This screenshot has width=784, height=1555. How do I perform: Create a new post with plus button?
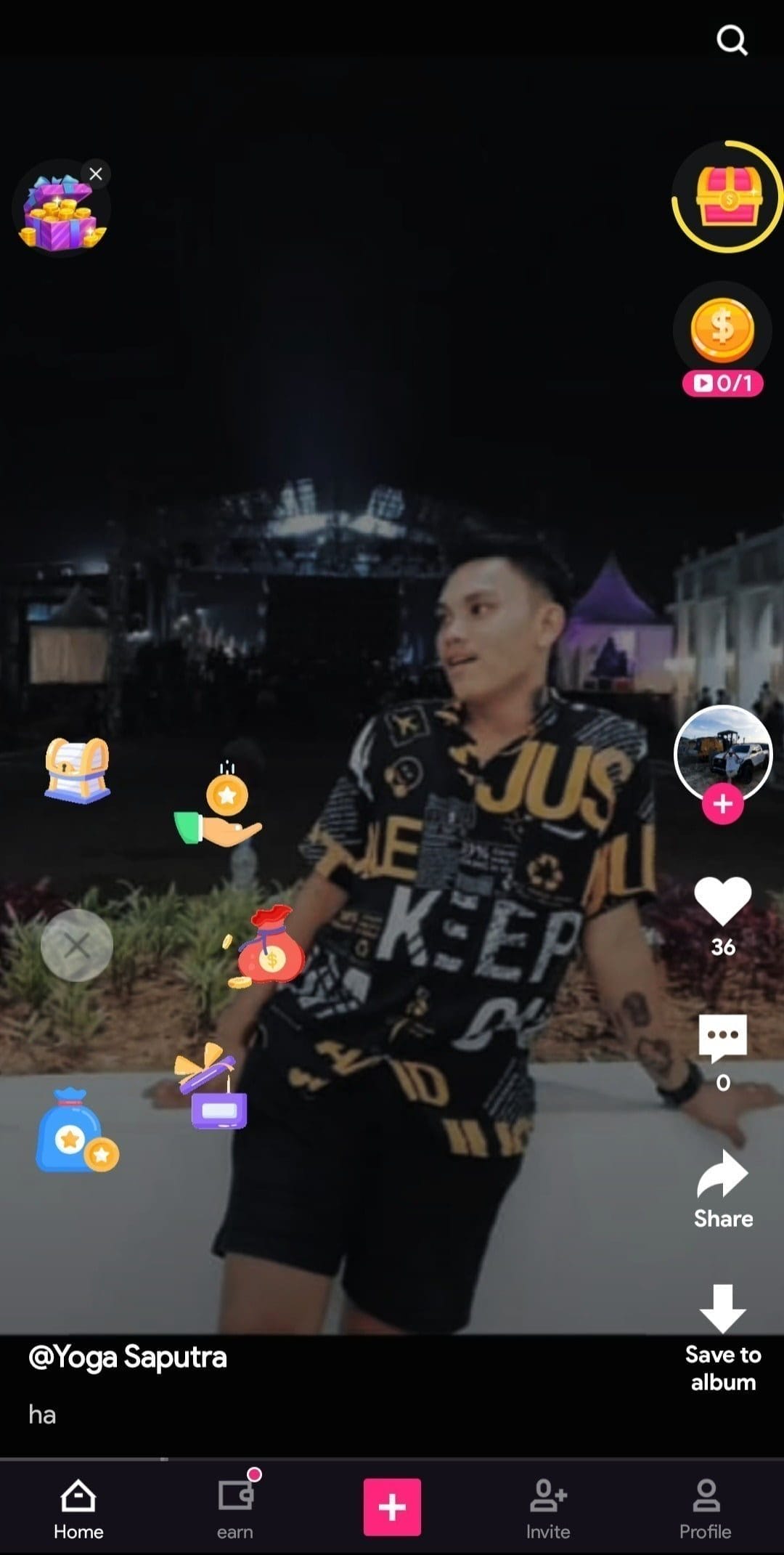[x=392, y=1507]
